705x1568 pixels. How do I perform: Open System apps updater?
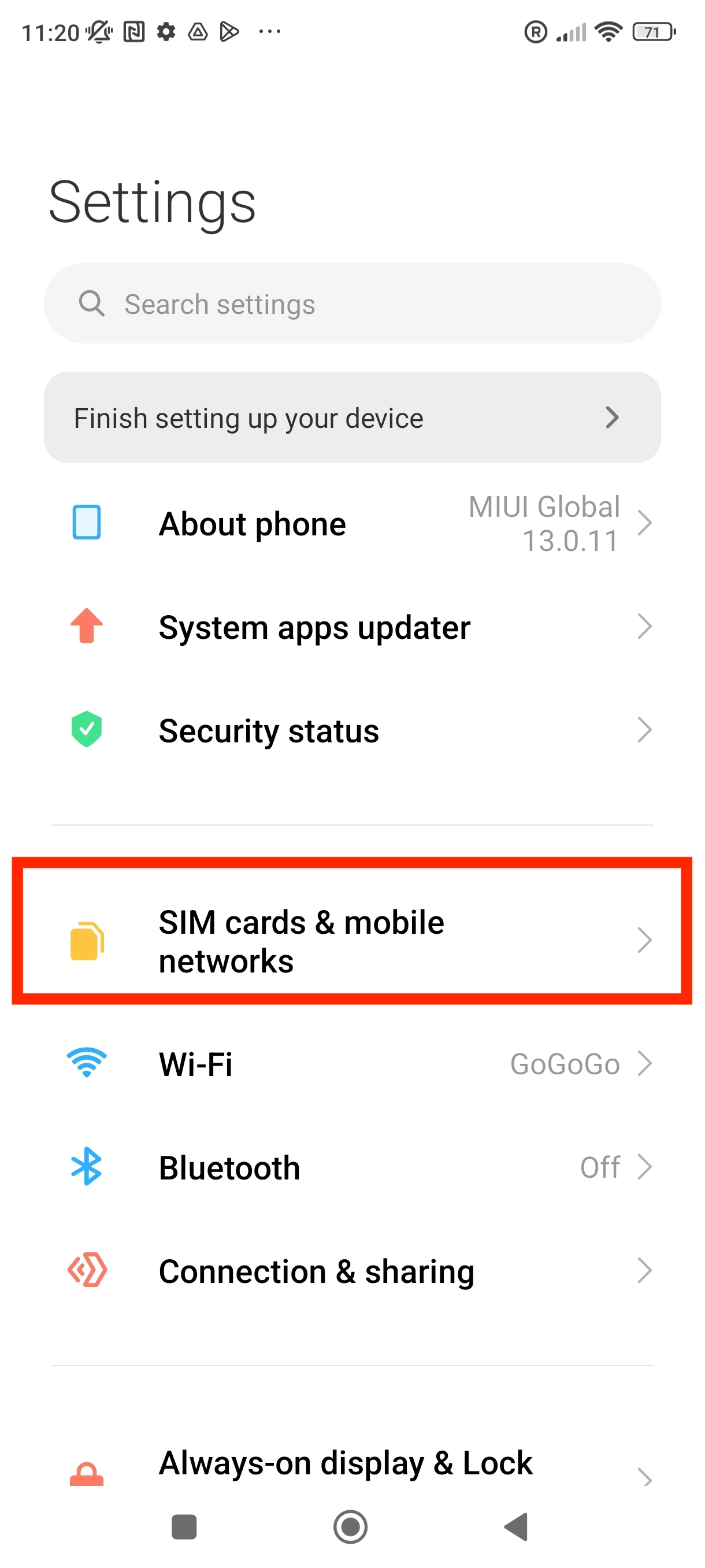click(351, 627)
